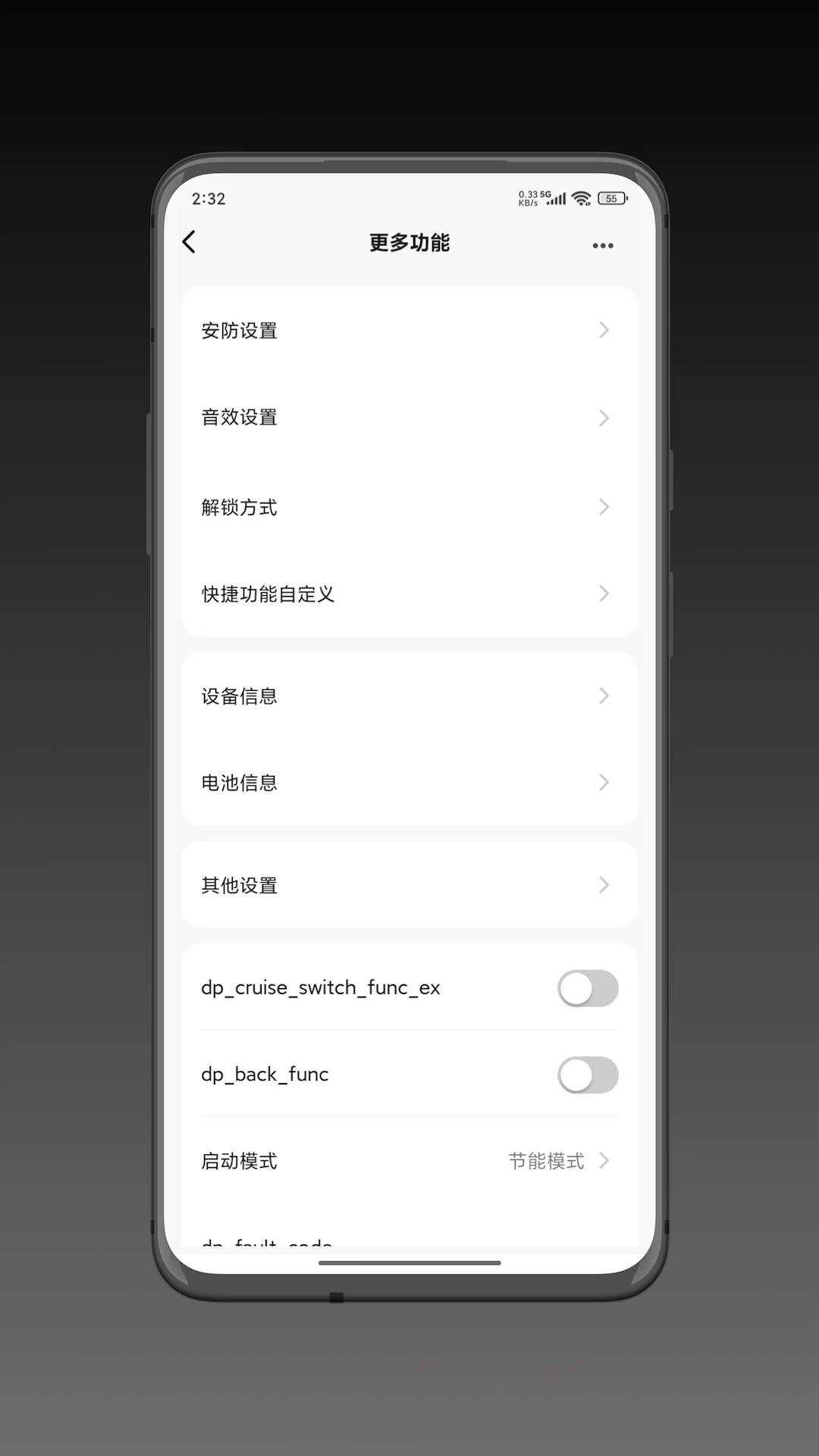Open 其他设置 other settings
The image size is (819, 1456).
pos(409,885)
